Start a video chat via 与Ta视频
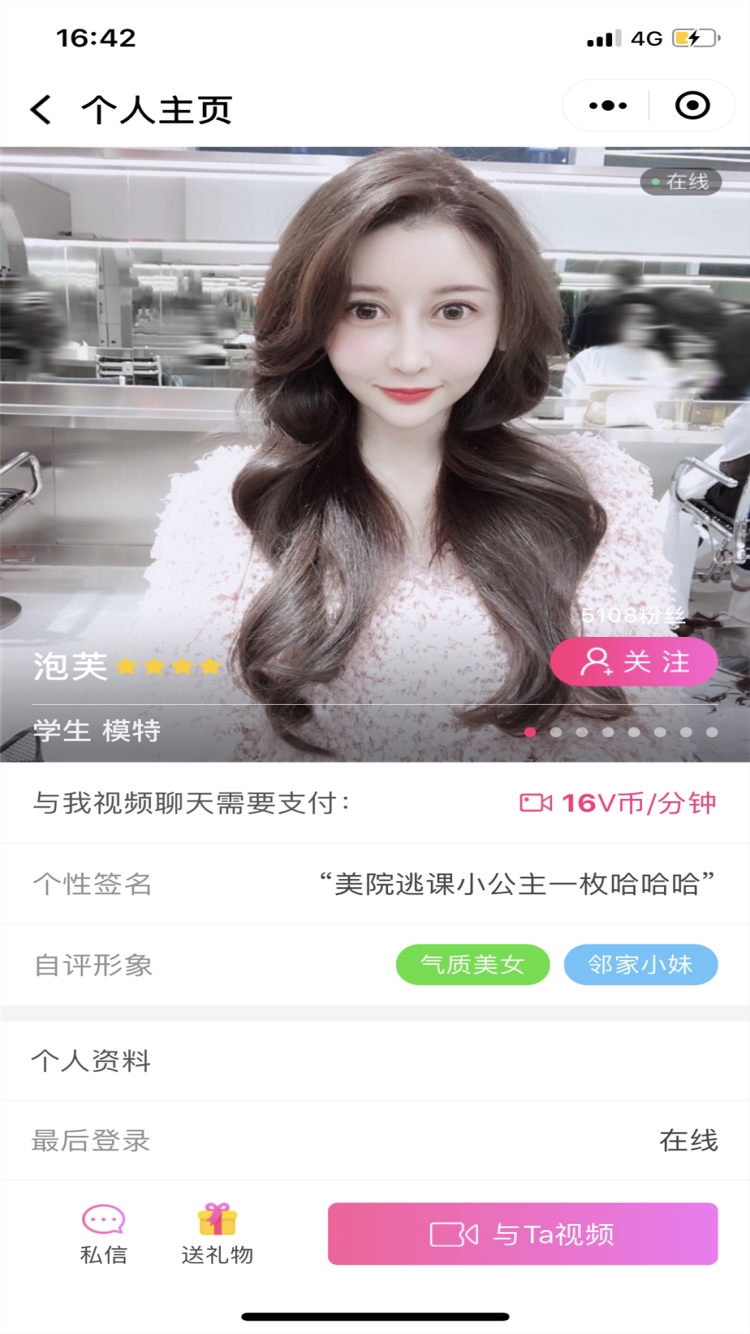750x1334 pixels. pos(523,1234)
